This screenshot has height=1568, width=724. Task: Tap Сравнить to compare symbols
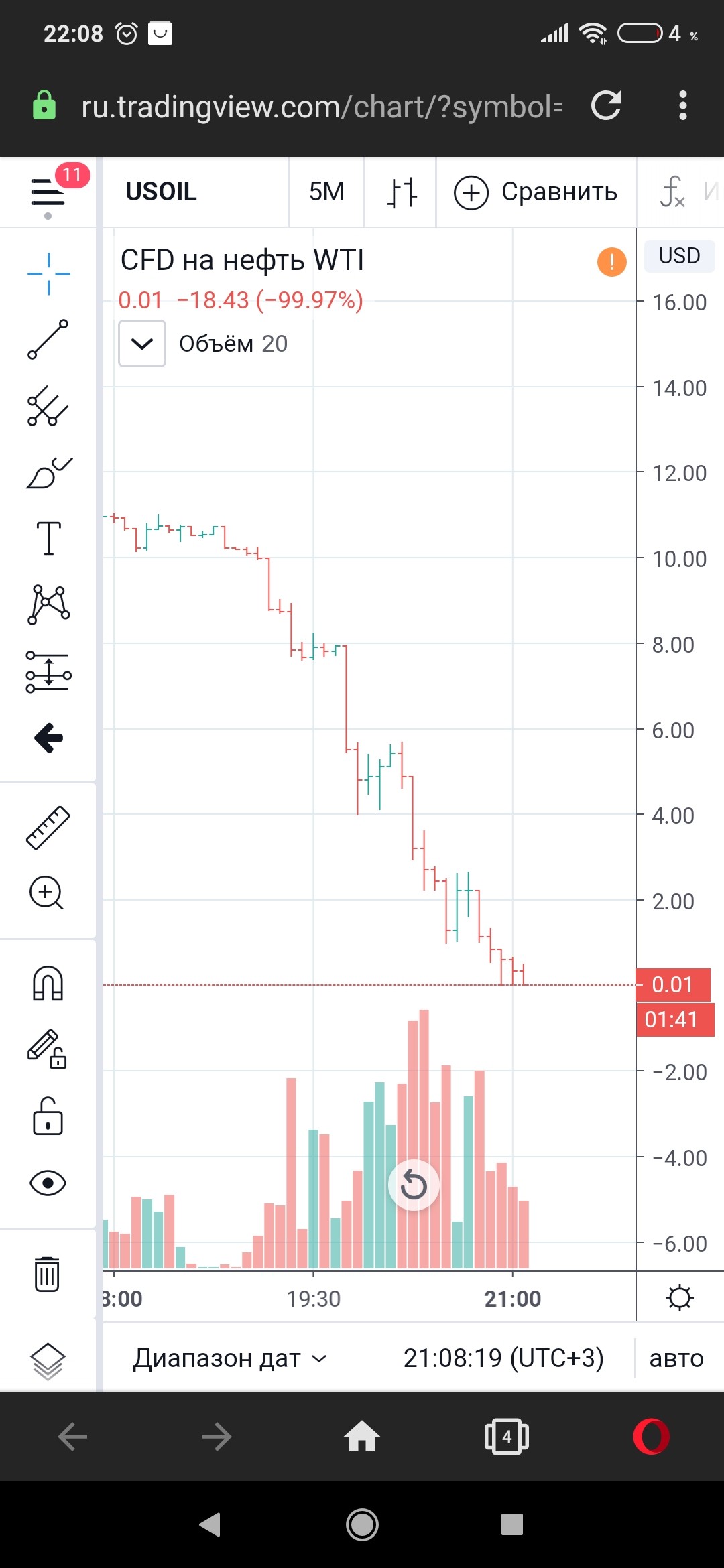(x=536, y=192)
